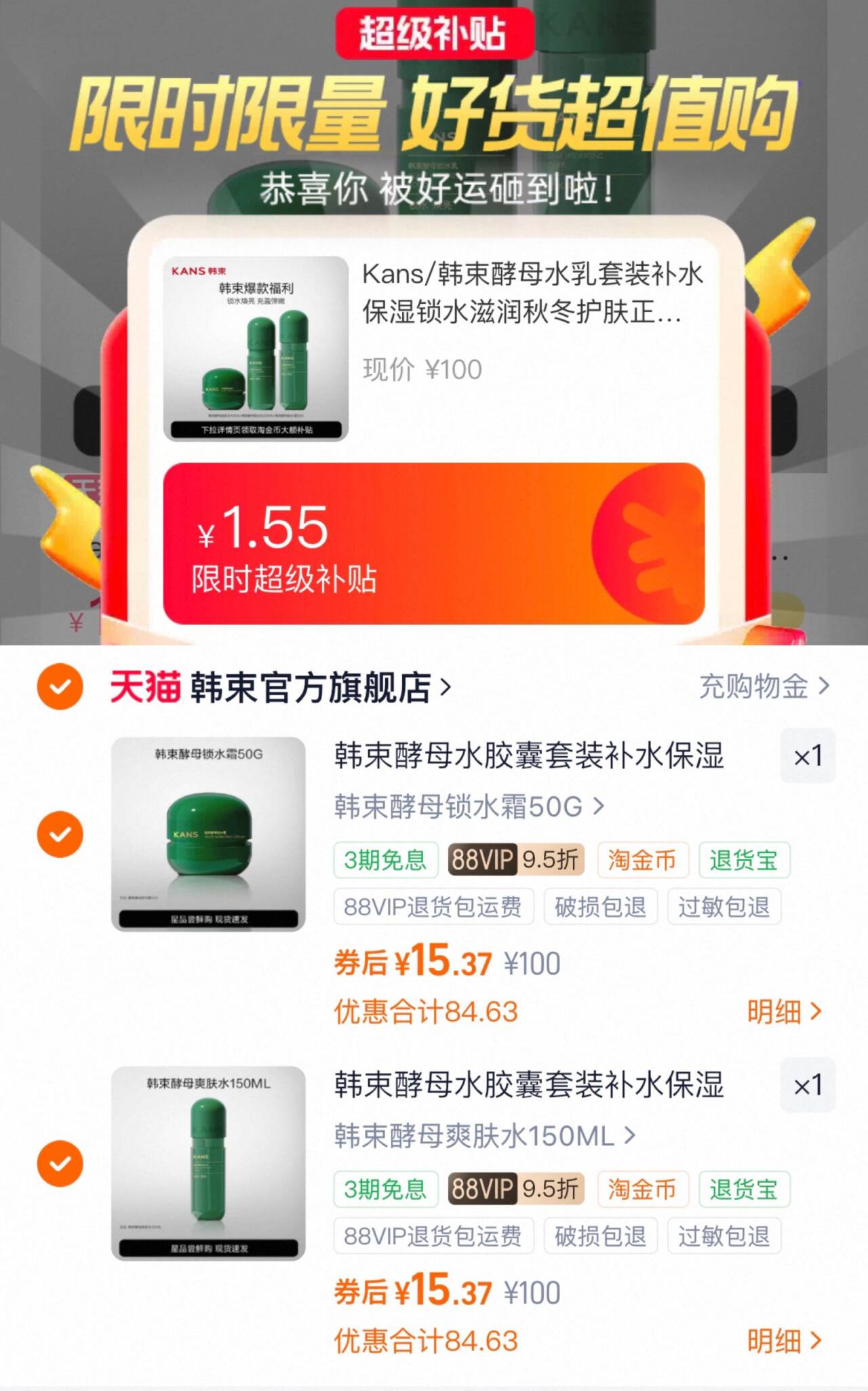This screenshot has height=1391, width=868.
Task: Click the 破损包退 service tag on first item
Action: click(x=600, y=907)
